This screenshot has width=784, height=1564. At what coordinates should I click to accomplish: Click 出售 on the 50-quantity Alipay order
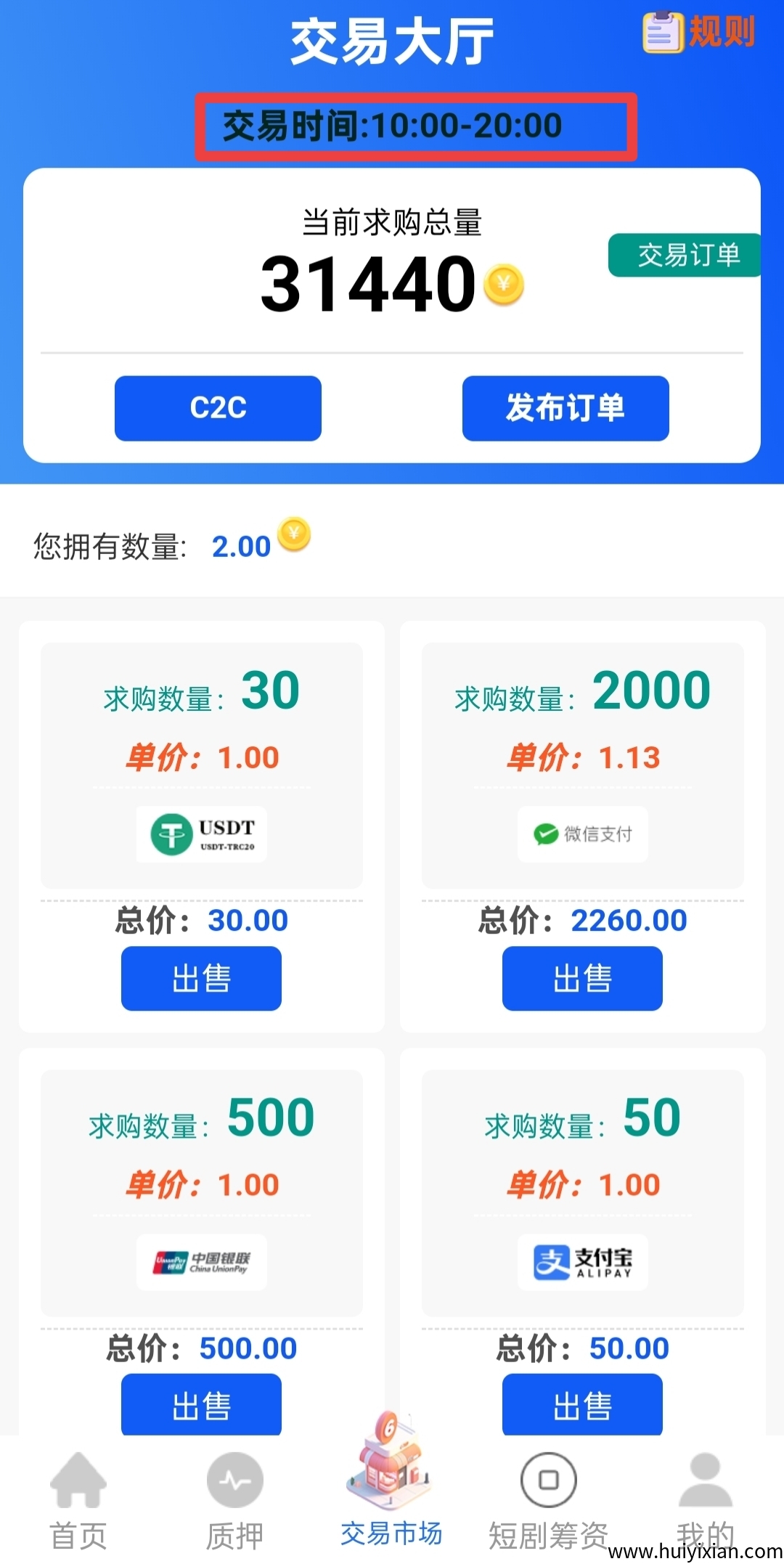point(582,1405)
